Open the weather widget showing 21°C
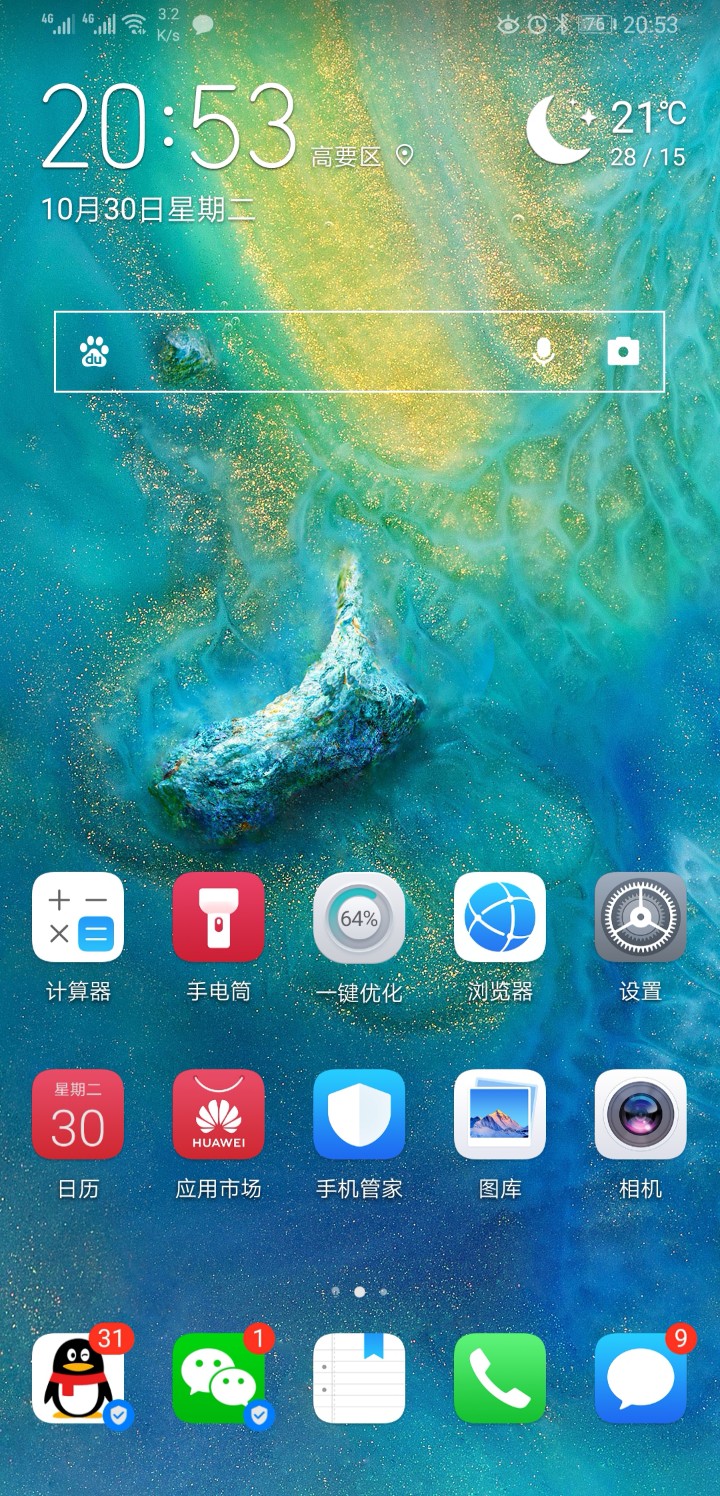Screen dimensions: 720x1496 [x=607, y=130]
